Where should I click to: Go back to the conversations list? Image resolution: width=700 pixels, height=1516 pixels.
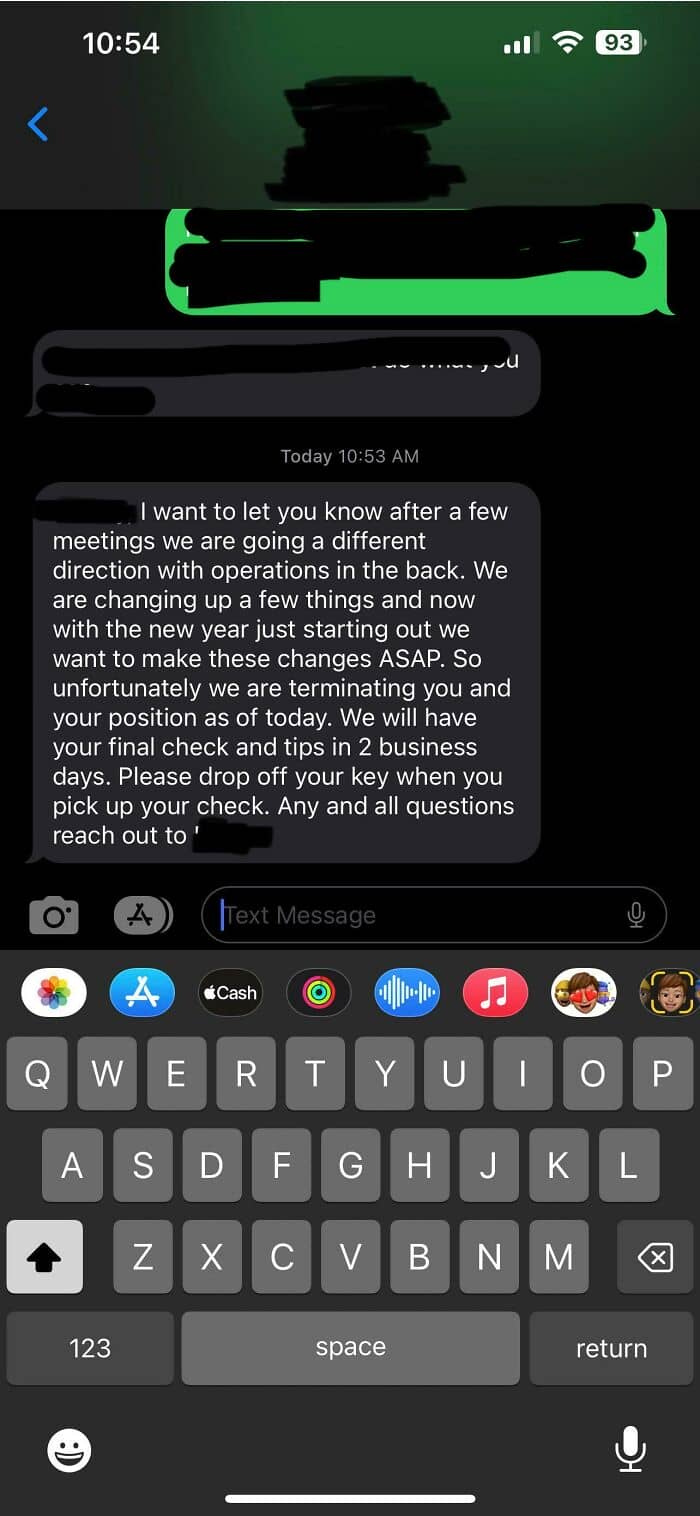coord(38,124)
